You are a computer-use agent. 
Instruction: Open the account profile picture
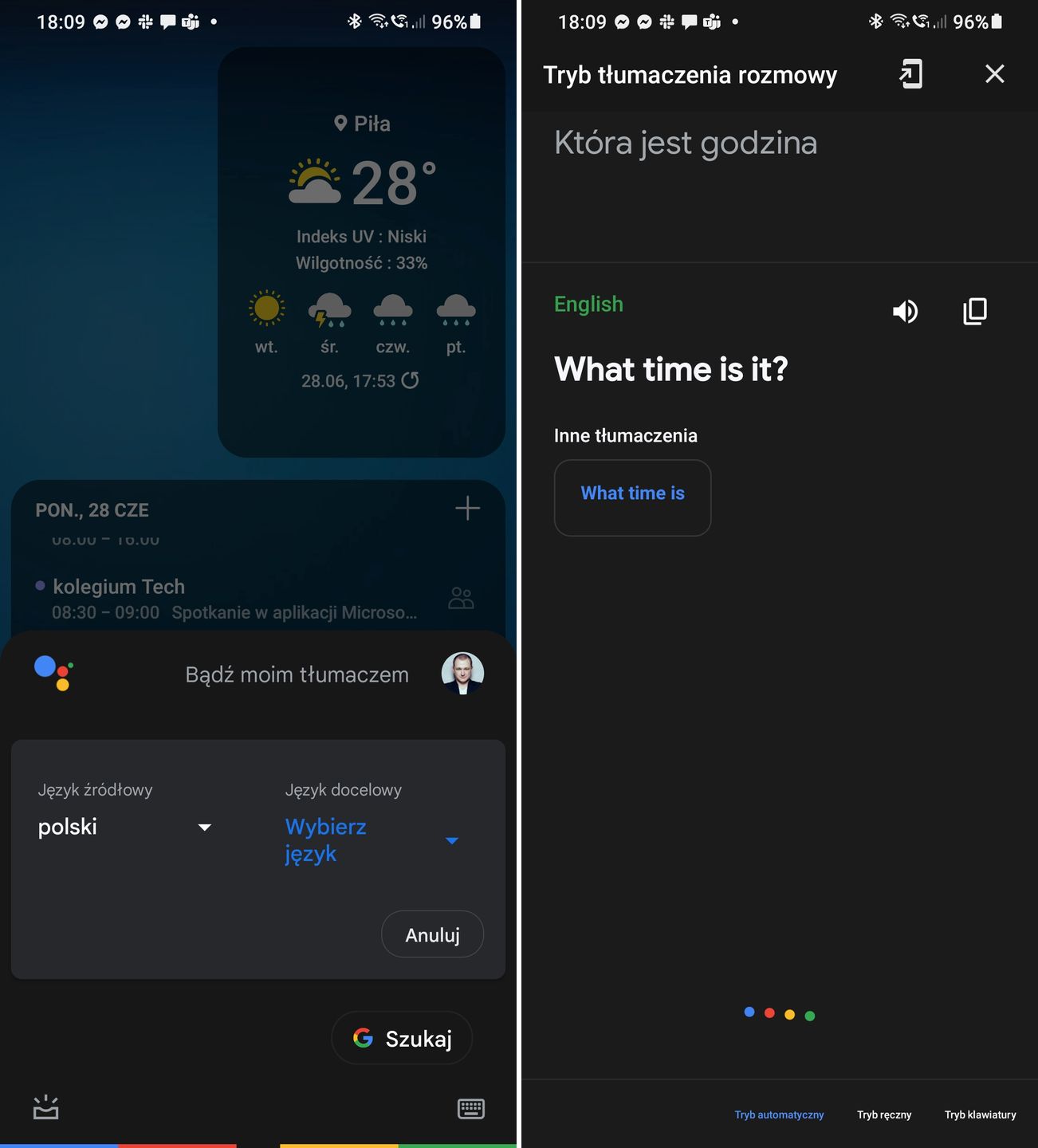462,674
